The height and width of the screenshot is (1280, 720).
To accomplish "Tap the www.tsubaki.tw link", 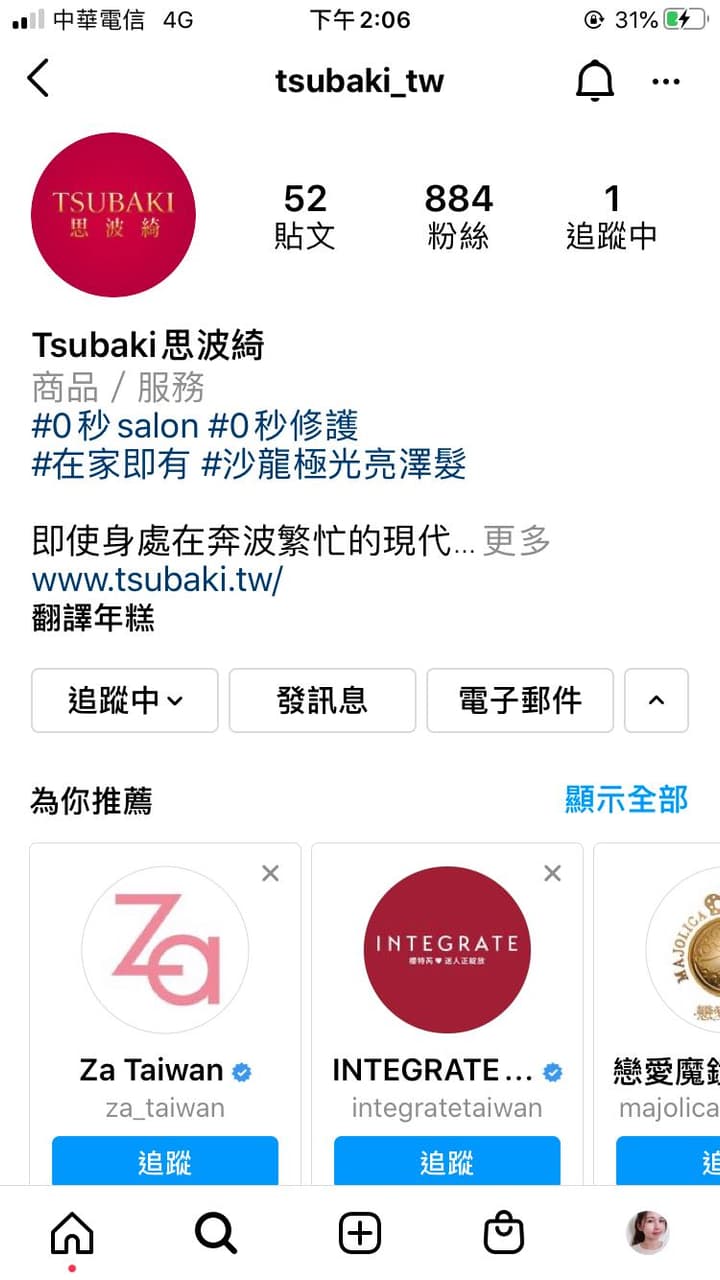I will coord(158,580).
